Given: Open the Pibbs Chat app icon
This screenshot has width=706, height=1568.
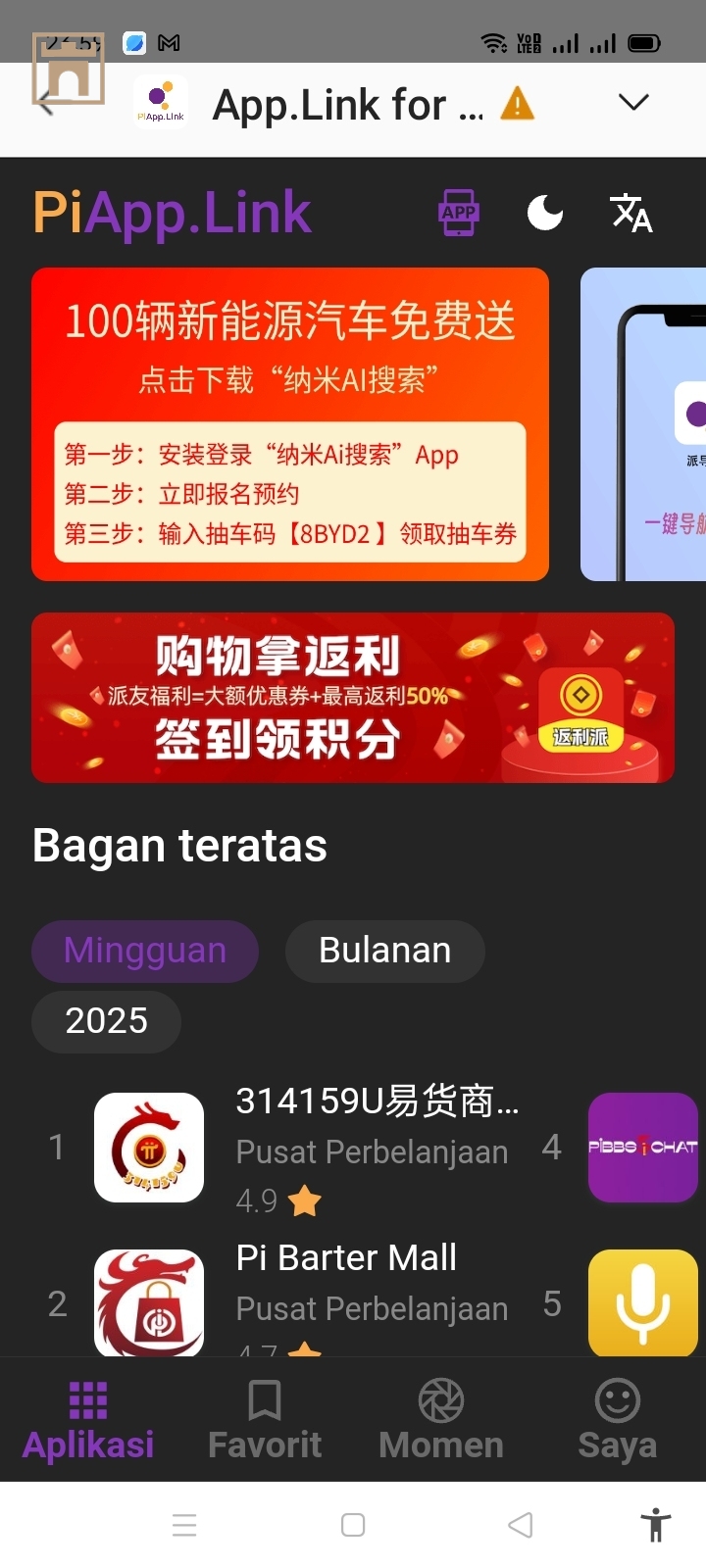Looking at the screenshot, I should [642, 1147].
